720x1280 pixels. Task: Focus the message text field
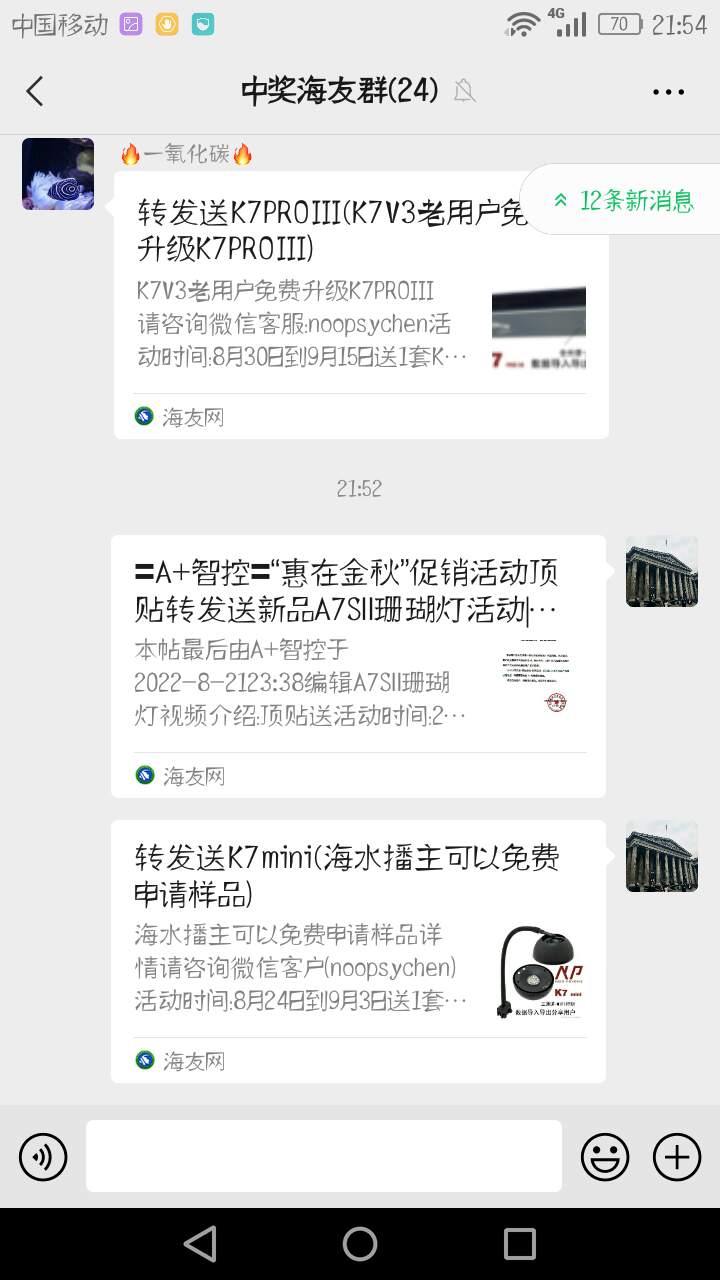(x=324, y=1156)
